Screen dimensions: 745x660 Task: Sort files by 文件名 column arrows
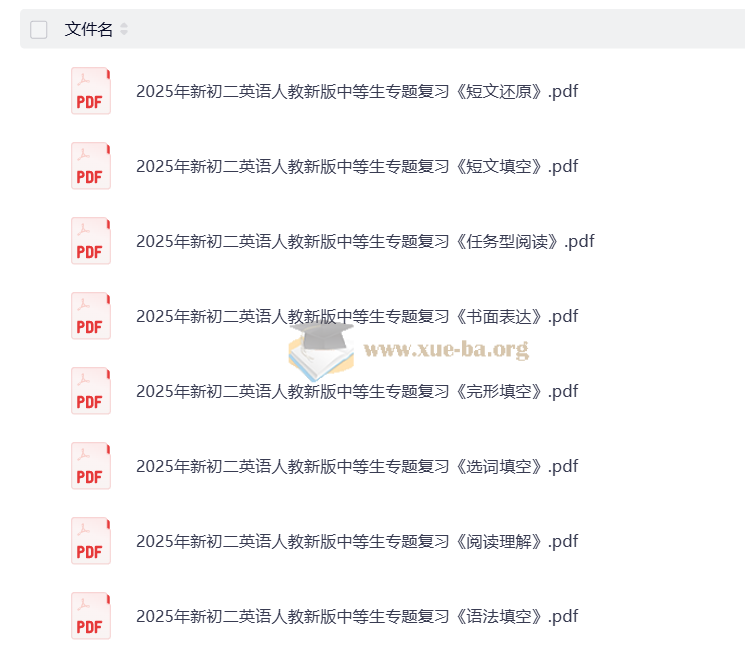124,30
